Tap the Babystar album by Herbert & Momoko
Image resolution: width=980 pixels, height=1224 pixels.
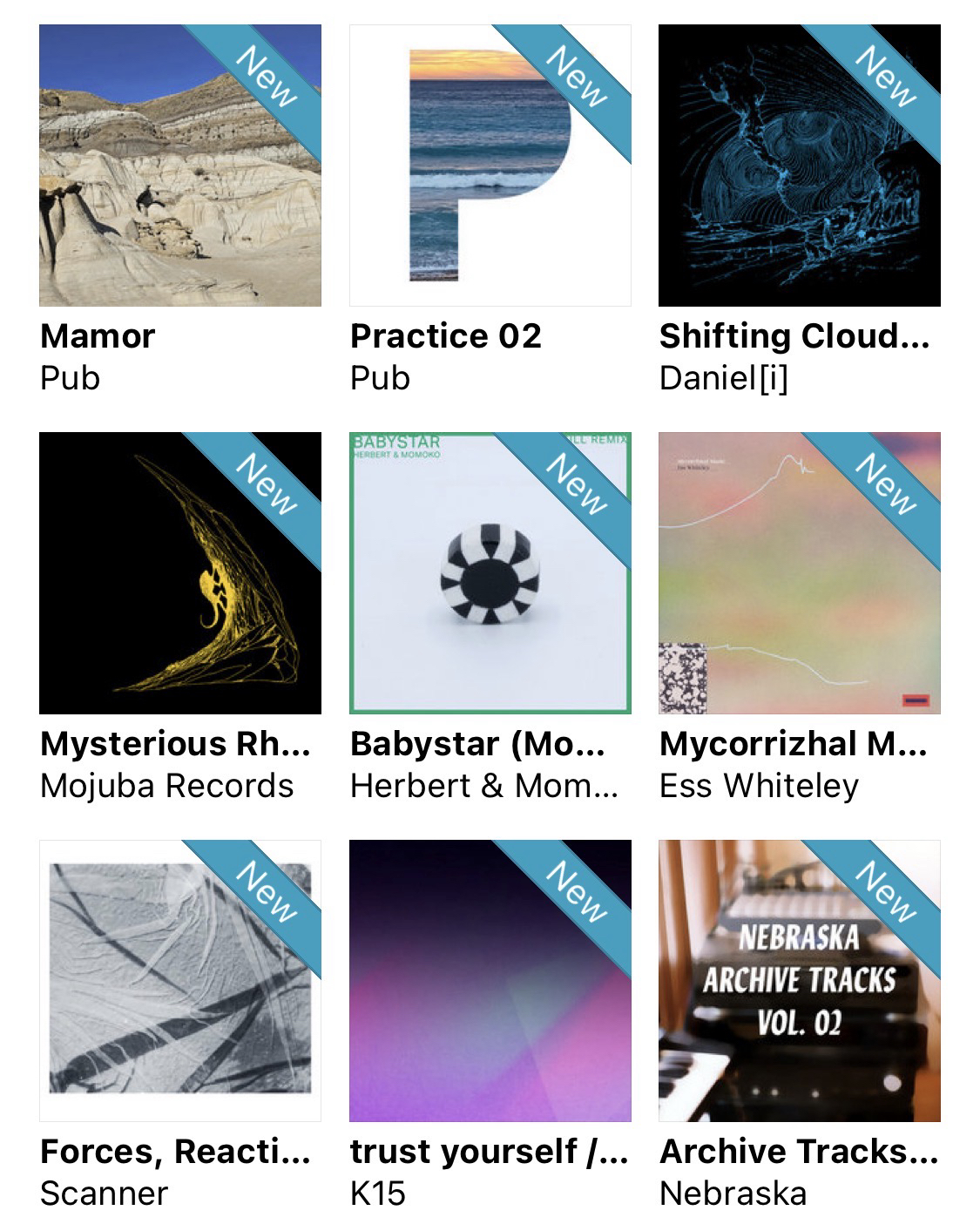(490, 573)
